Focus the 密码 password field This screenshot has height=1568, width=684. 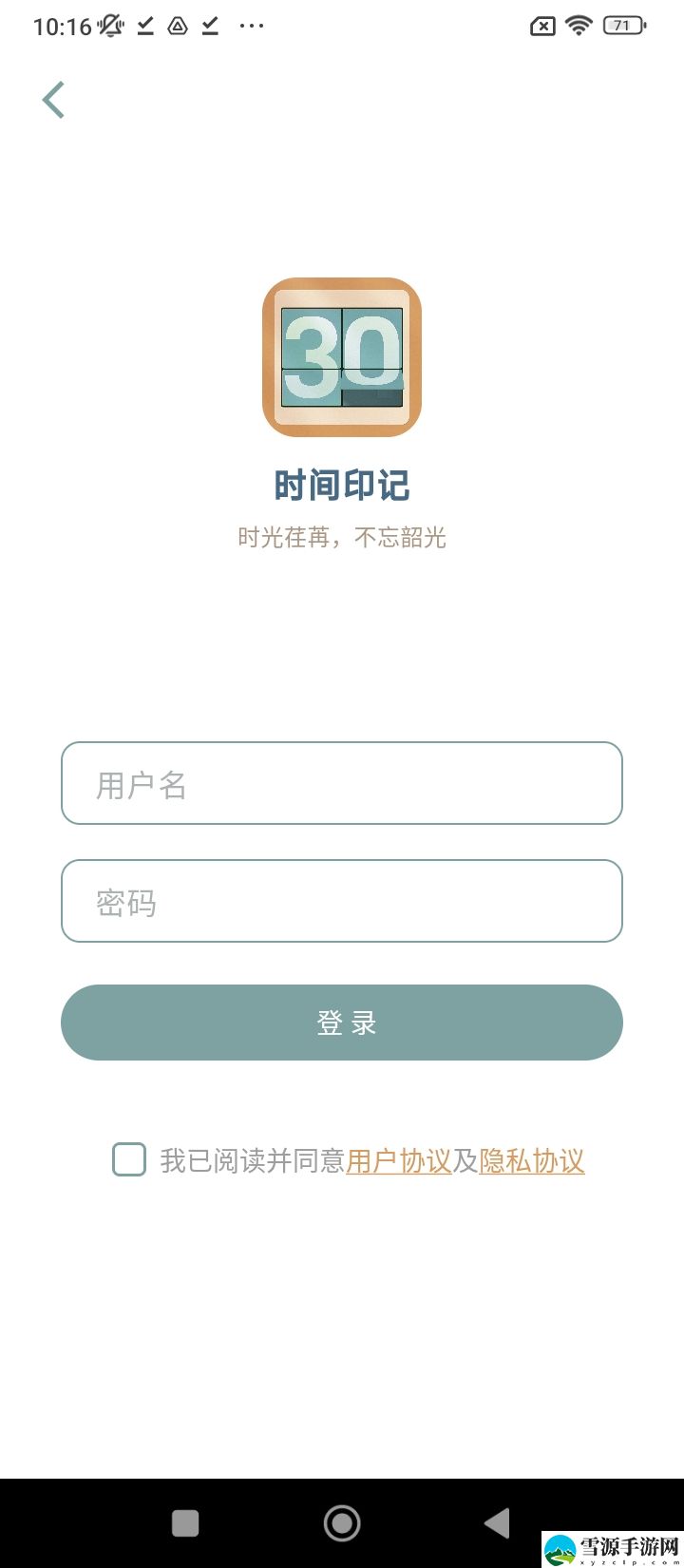click(x=342, y=901)
